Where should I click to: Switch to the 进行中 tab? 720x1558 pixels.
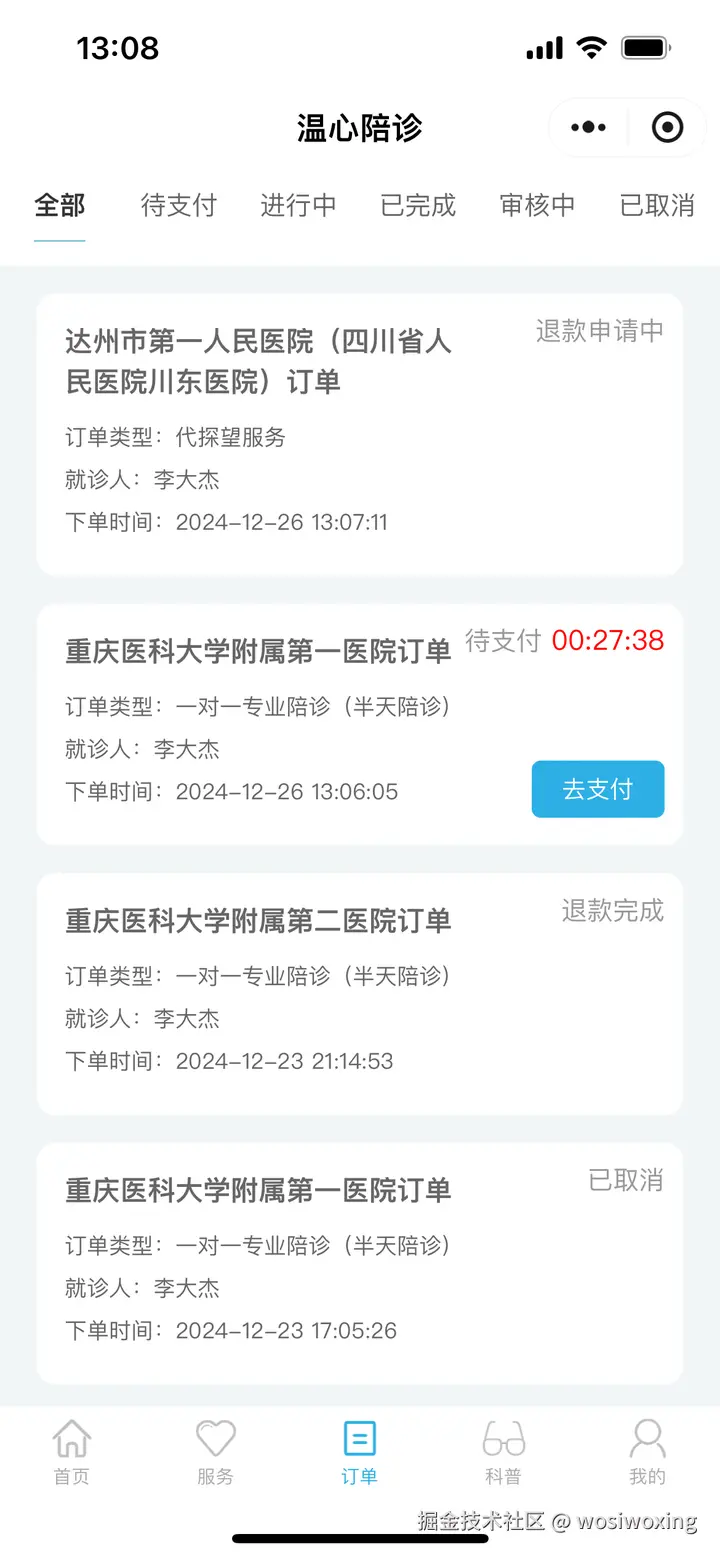[x=298, y=206]
